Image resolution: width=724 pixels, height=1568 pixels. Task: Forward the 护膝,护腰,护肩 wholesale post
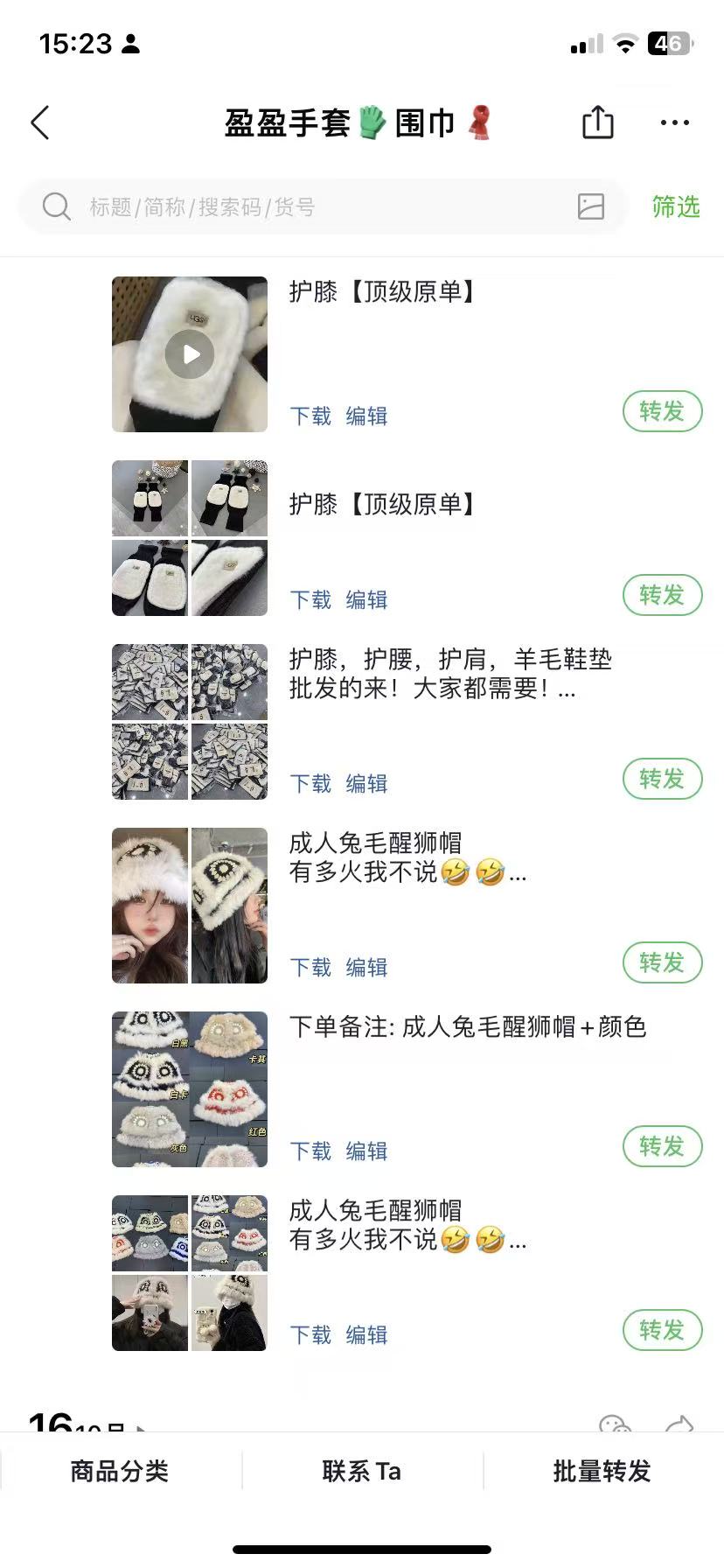(x=662, y=779)
